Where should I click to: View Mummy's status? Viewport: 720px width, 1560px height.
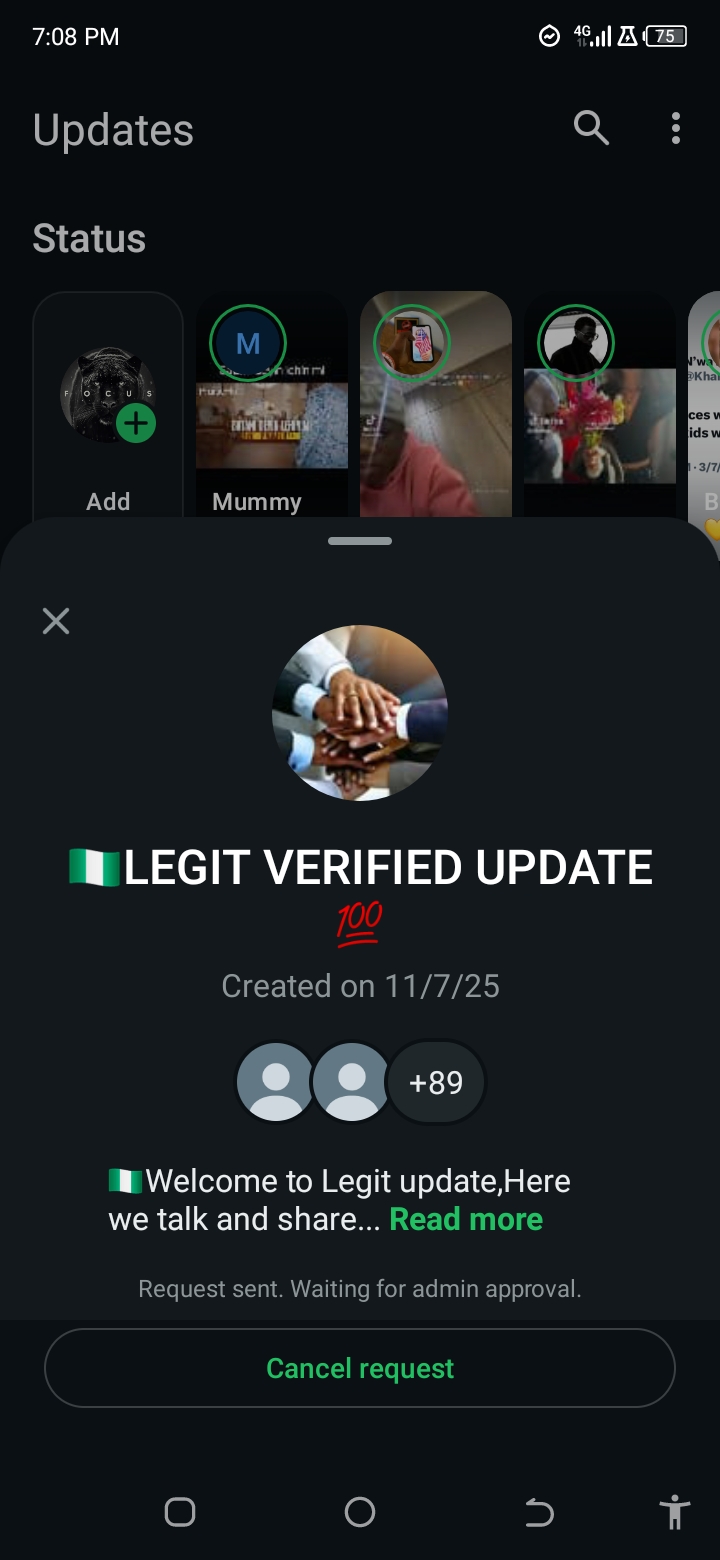click(271, 410)
